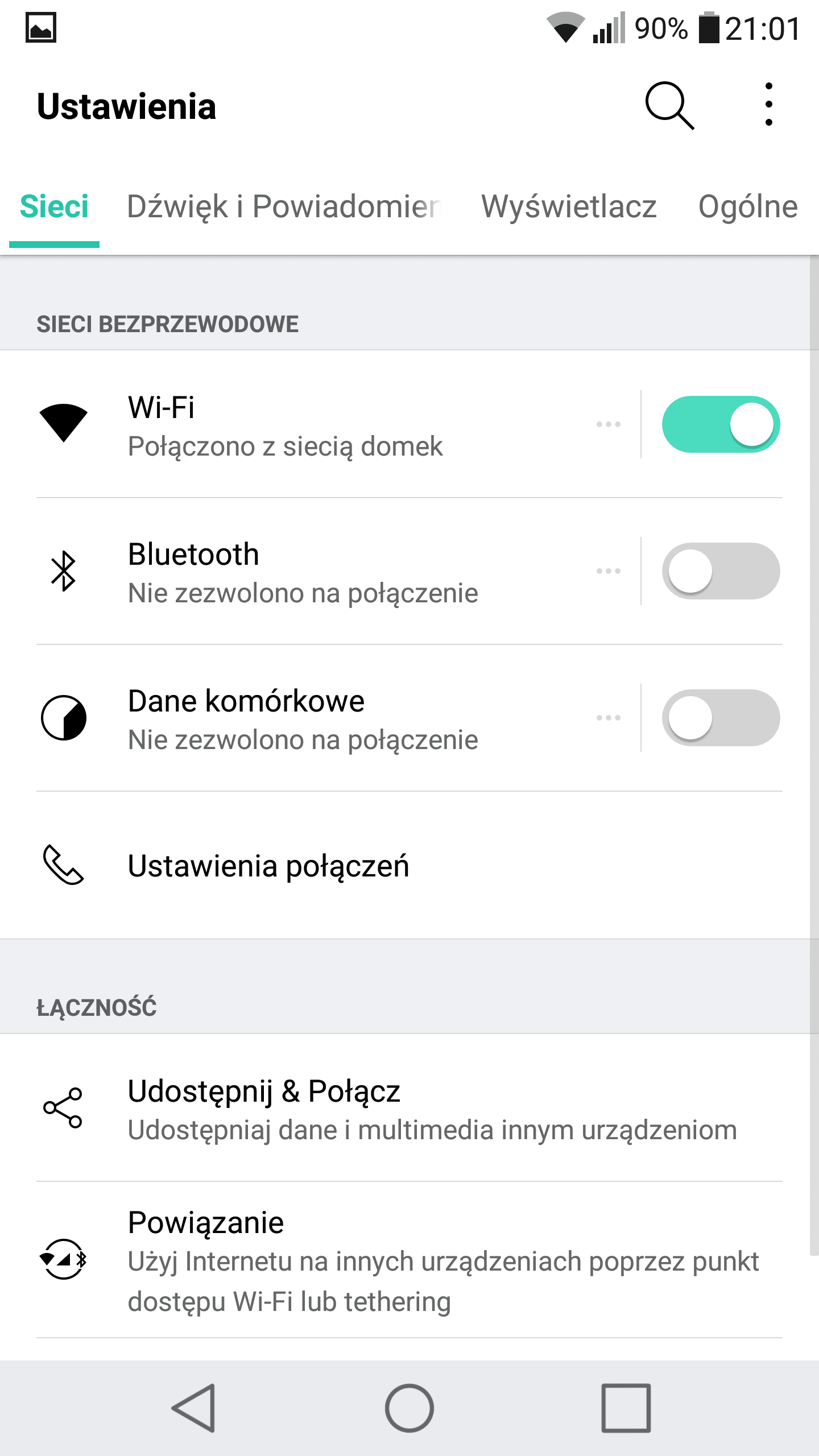Turn on the Dane komórkowe switch
819x1456 pixels.
(721, 718)
